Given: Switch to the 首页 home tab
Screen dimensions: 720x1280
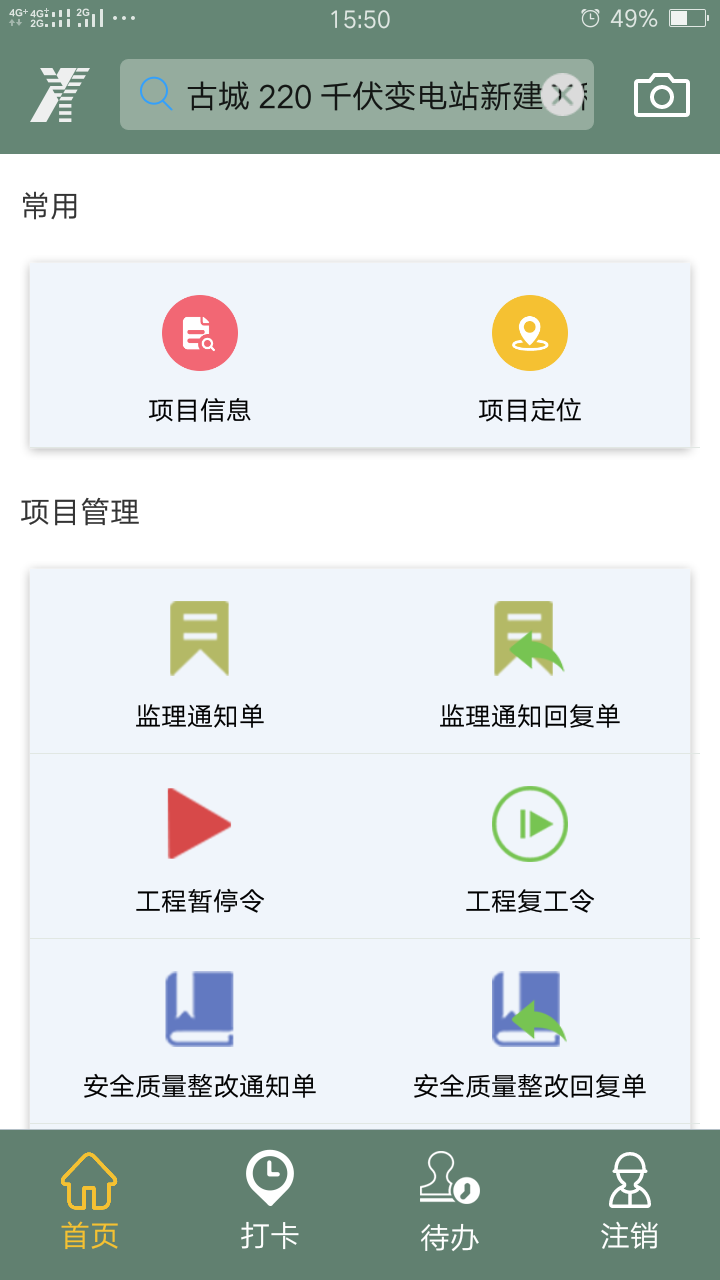Looking at the screenshot, I should pos(90,1203).
